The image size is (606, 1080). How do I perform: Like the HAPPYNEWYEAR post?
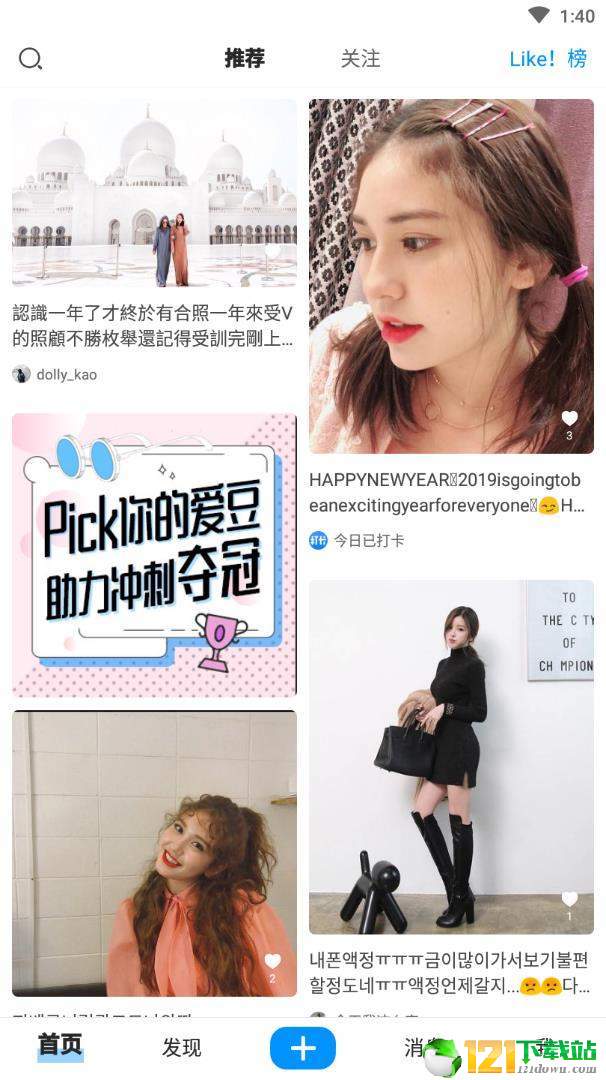click(x=569, y=419)
